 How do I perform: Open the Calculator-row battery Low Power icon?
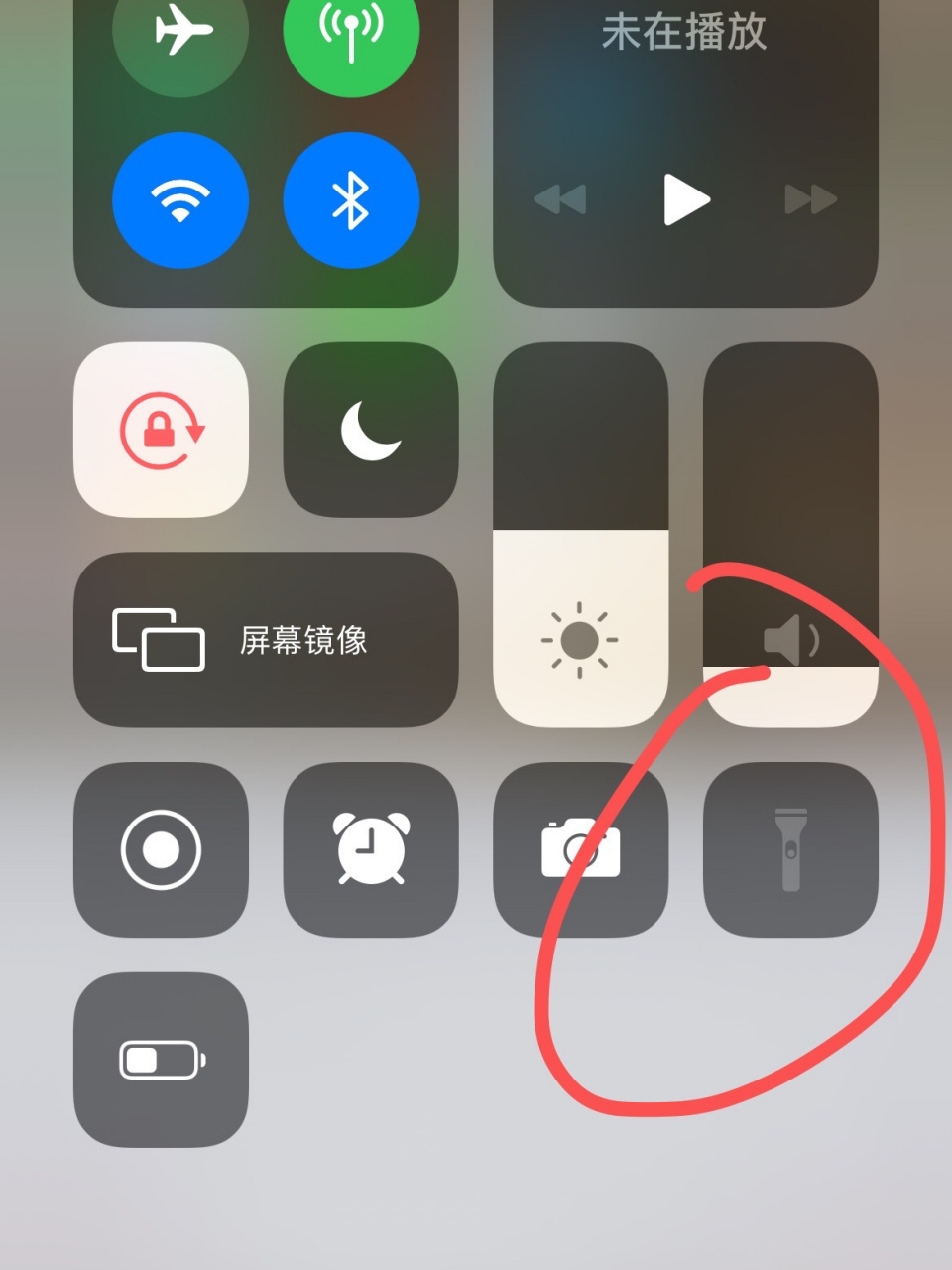click(x=161, y=1059)
